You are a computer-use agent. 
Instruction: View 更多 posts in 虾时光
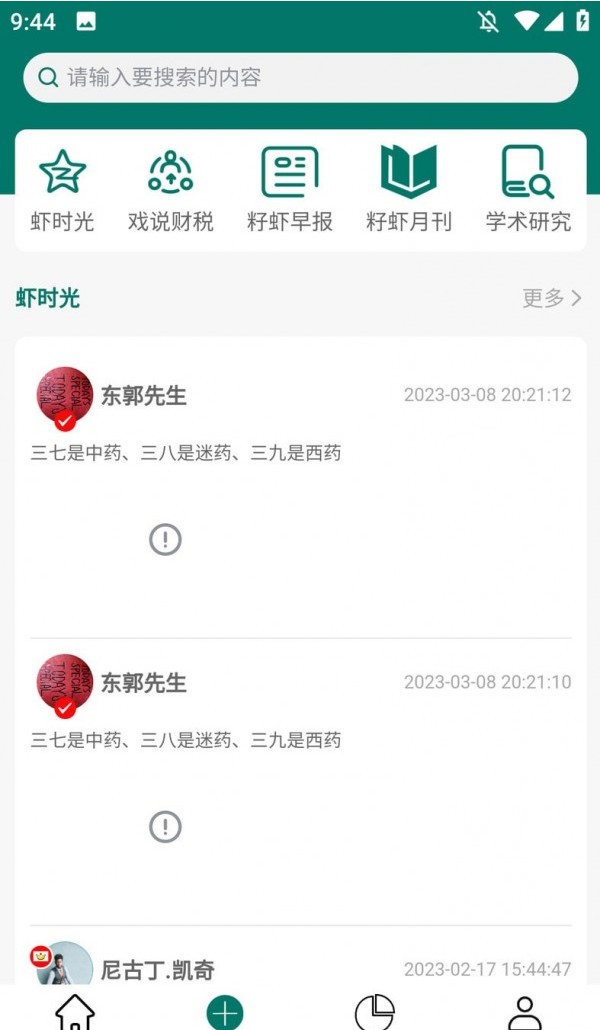(551, 298)
